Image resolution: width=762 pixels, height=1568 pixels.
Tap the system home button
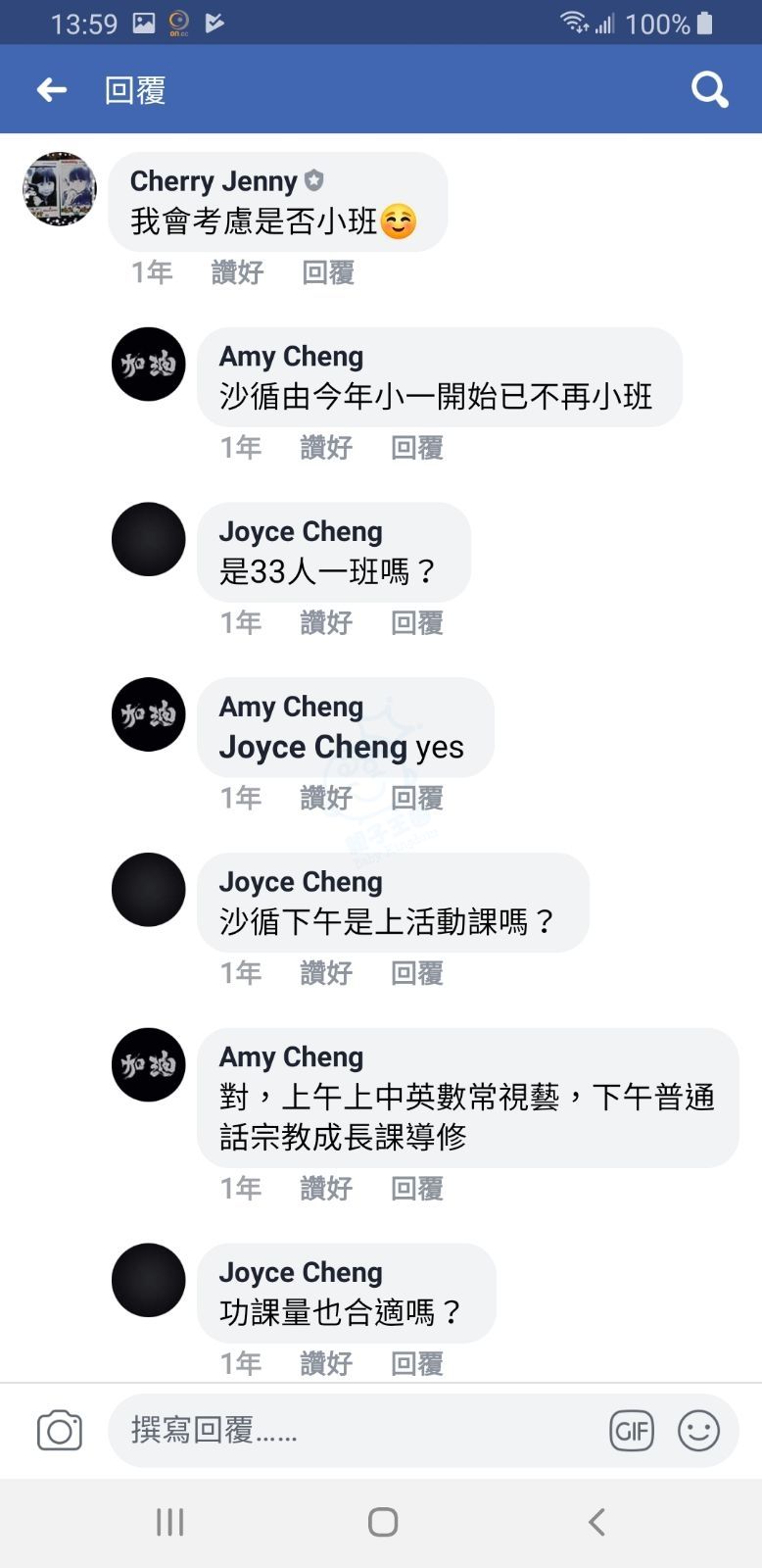point(382,1522)
